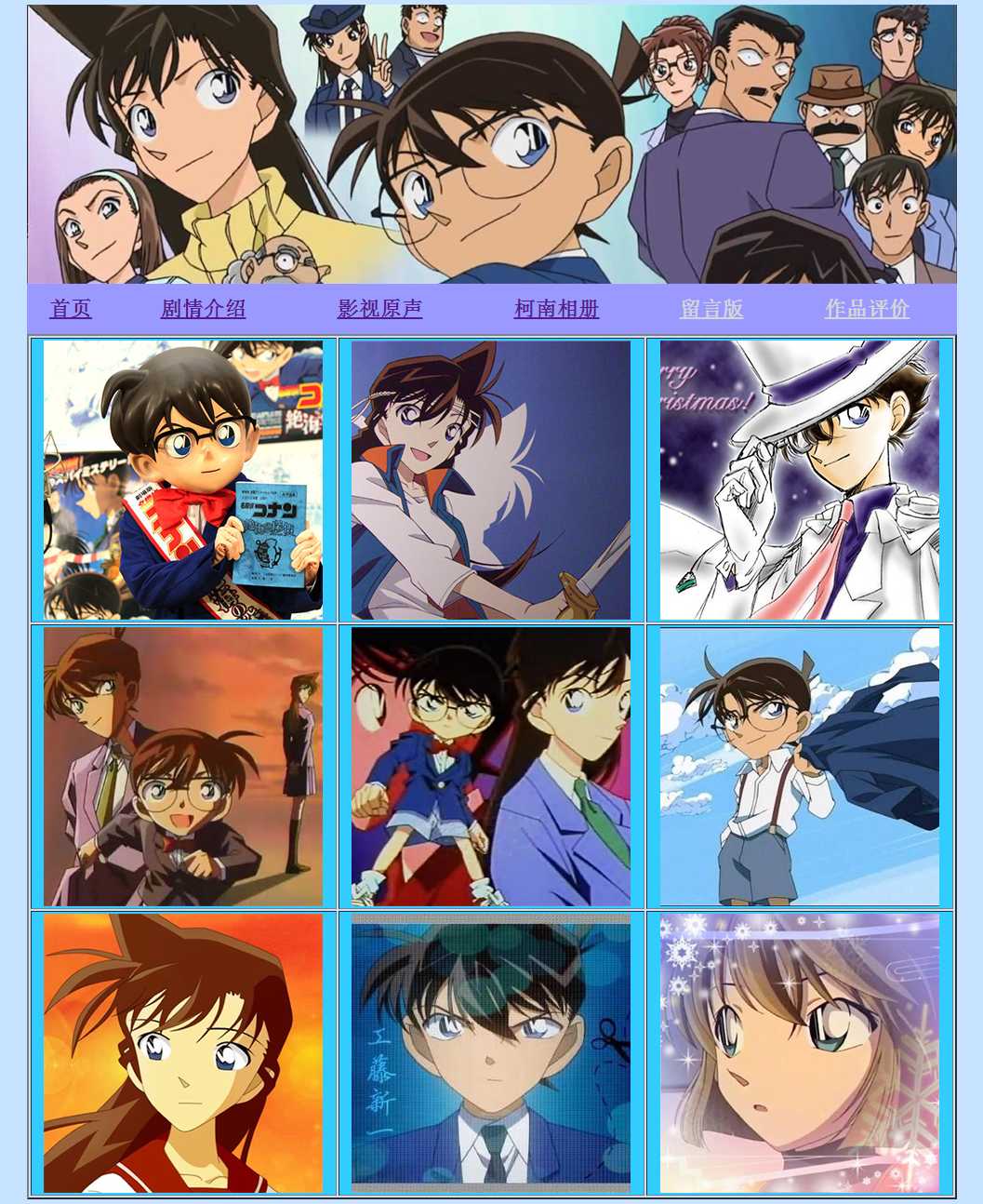Open the white top hat character picture
The height and width of the screenshot is (1204, 983).
(x=799, y=480)
